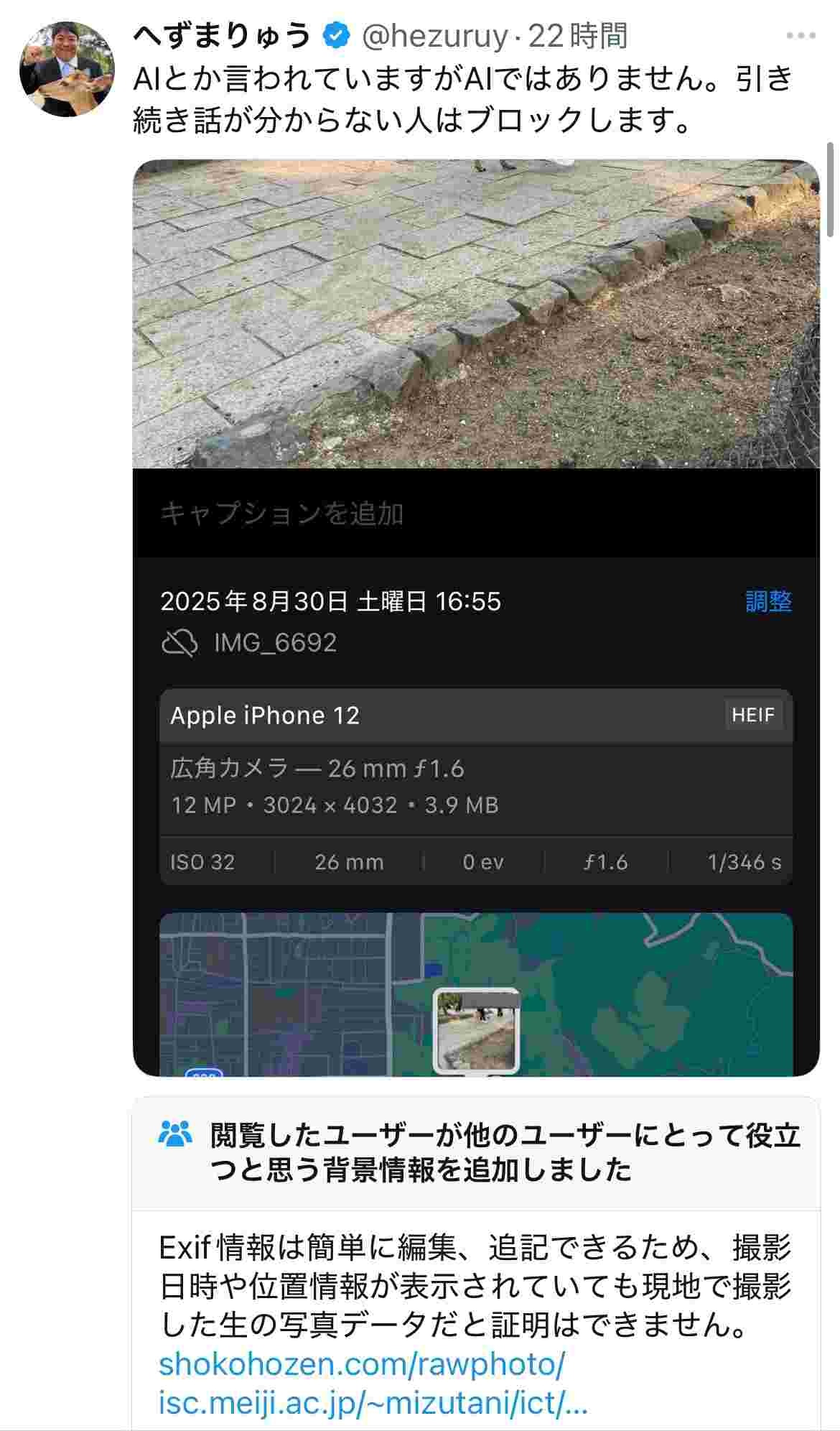Image resolution: width=840 pixels, height=1431 pixels.
Task: Open the @hezuruy profile handle
Action: pyautogui.click(x=434, y=36)
